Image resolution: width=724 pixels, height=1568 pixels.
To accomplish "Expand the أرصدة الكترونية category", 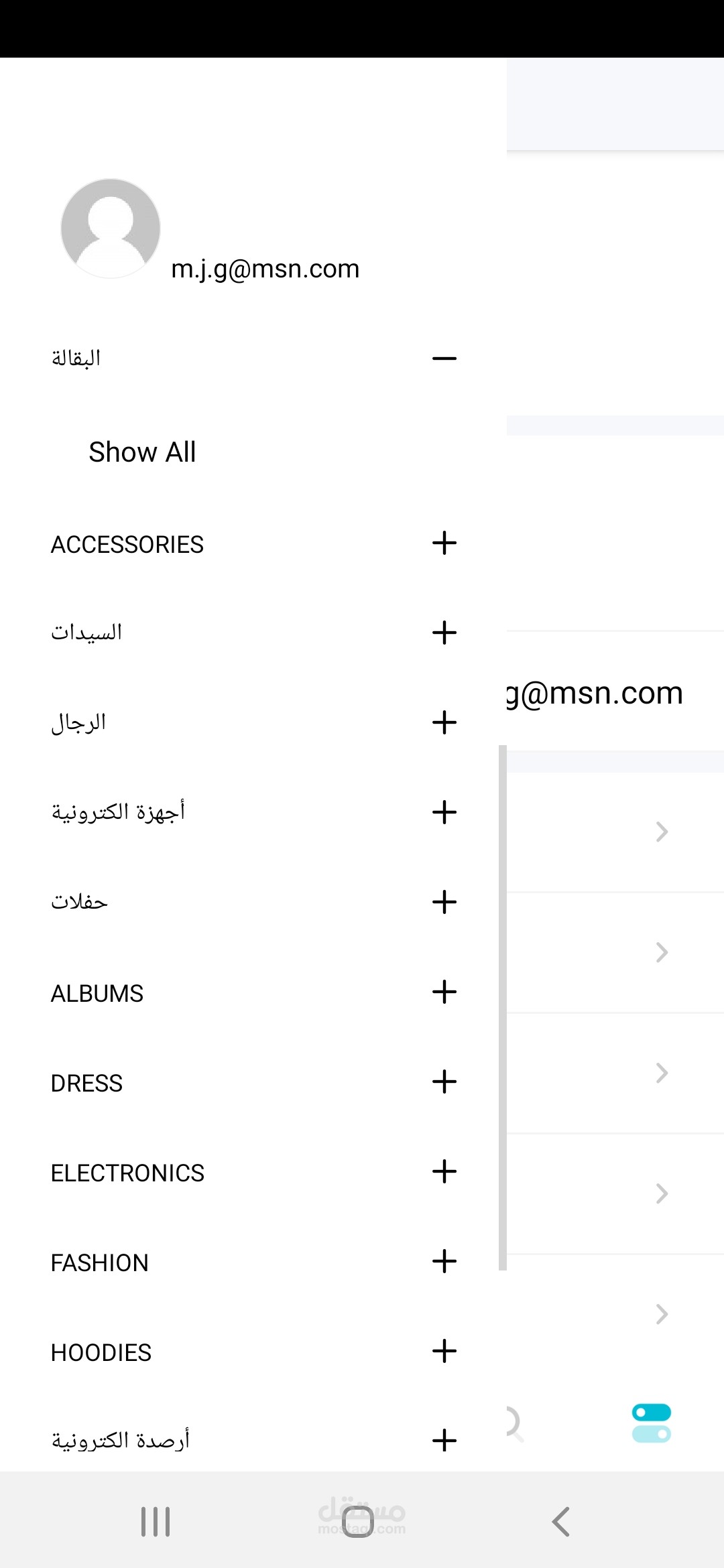I will (444, 1441).
